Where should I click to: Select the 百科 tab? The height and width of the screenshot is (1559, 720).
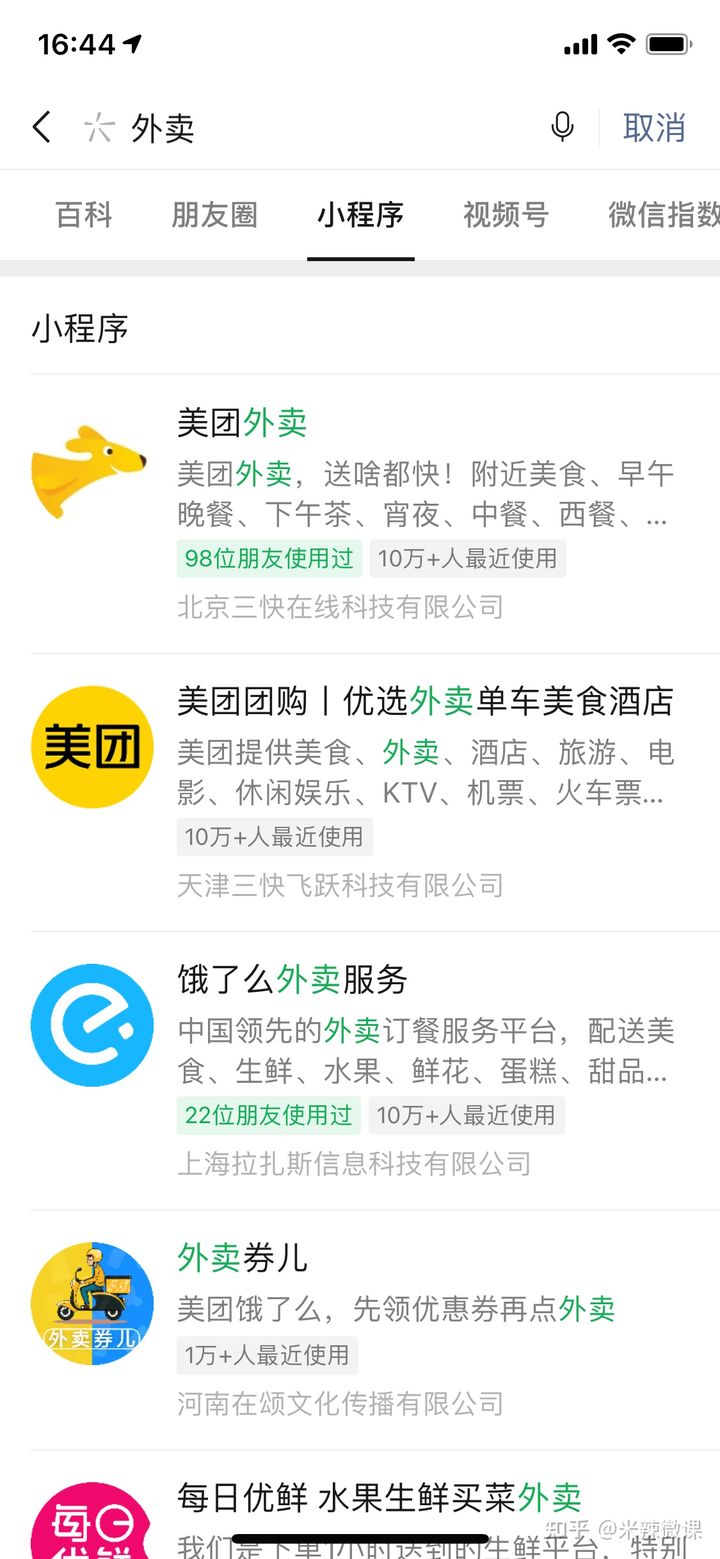[85, 216]
